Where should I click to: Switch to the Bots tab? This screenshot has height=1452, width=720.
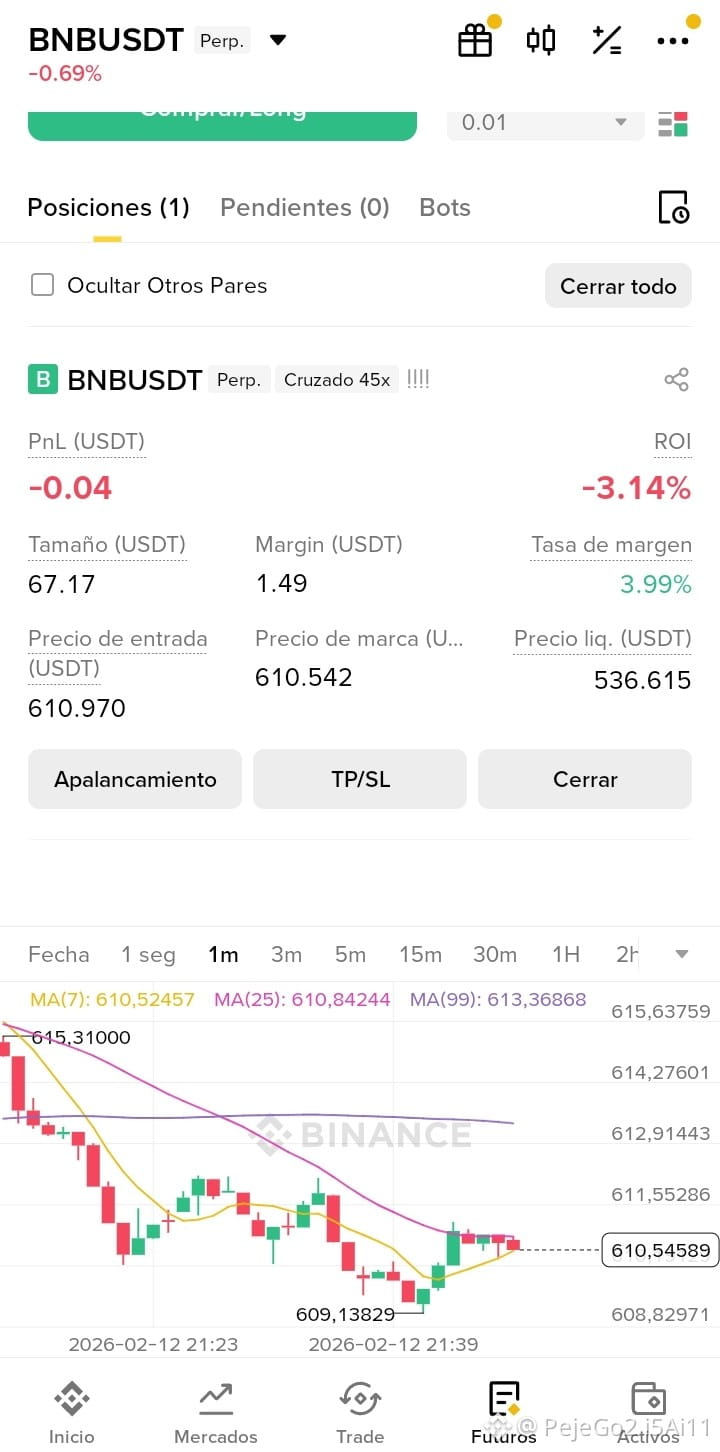(445, 207)
